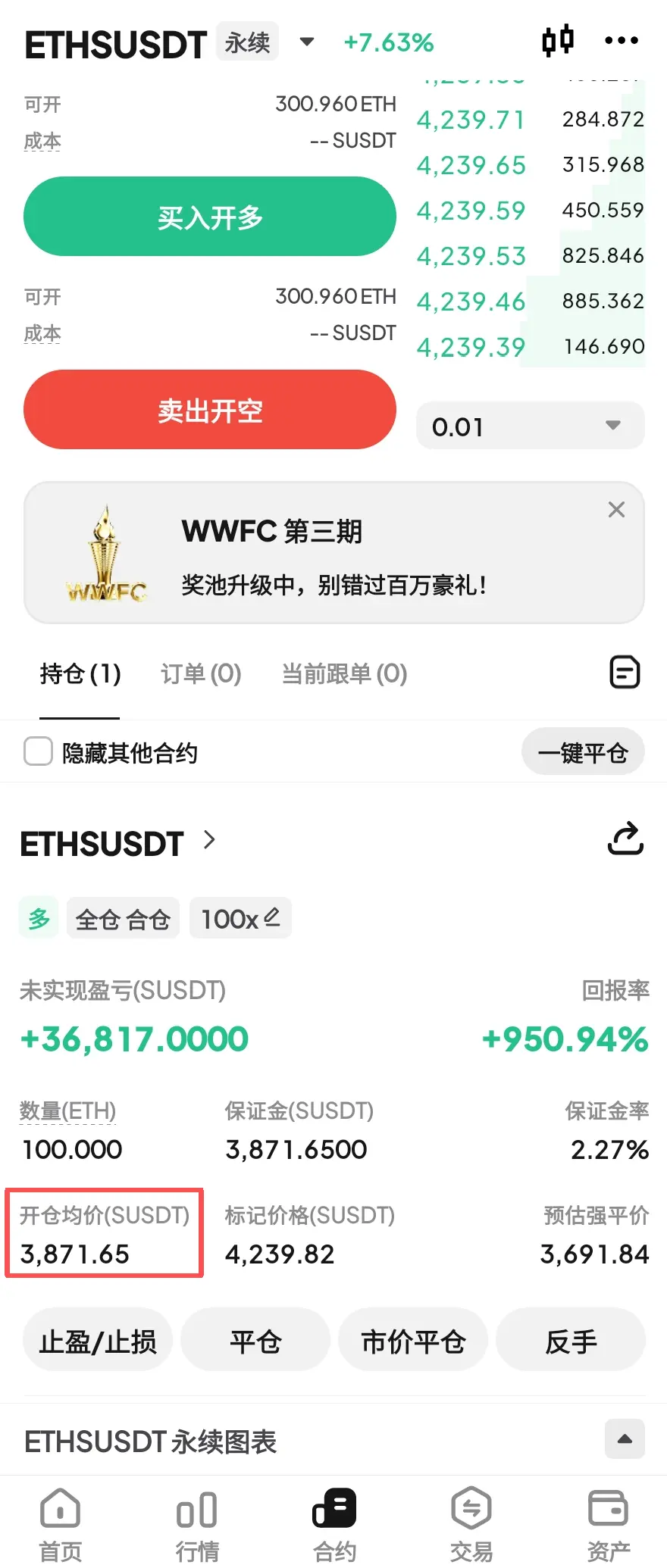Viewport: 667px width, 1568px height.
Task: Tap 卖出开空 to open short
Action: pos(210,410)
